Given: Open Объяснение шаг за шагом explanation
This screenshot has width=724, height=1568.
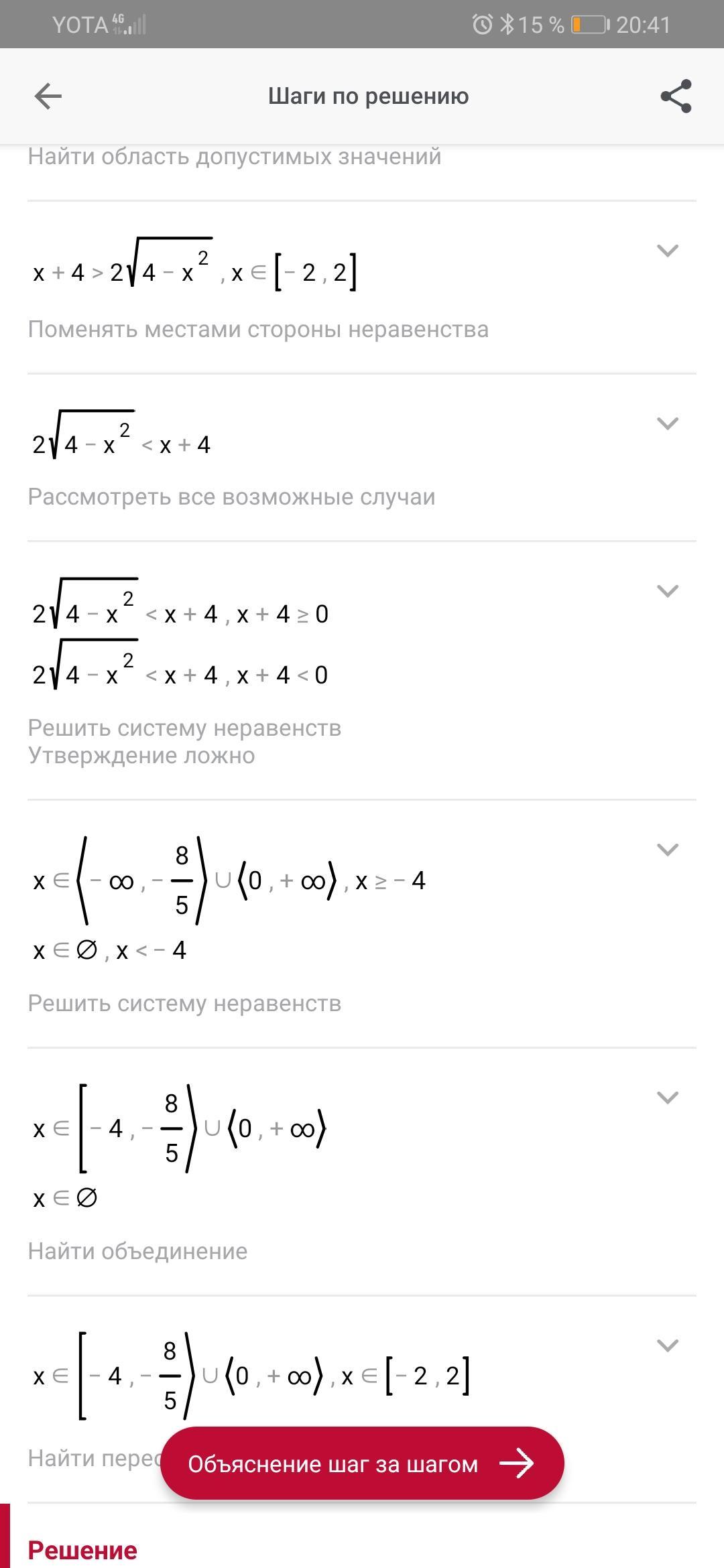Looking at the screenshot, I should (362, 1463).
